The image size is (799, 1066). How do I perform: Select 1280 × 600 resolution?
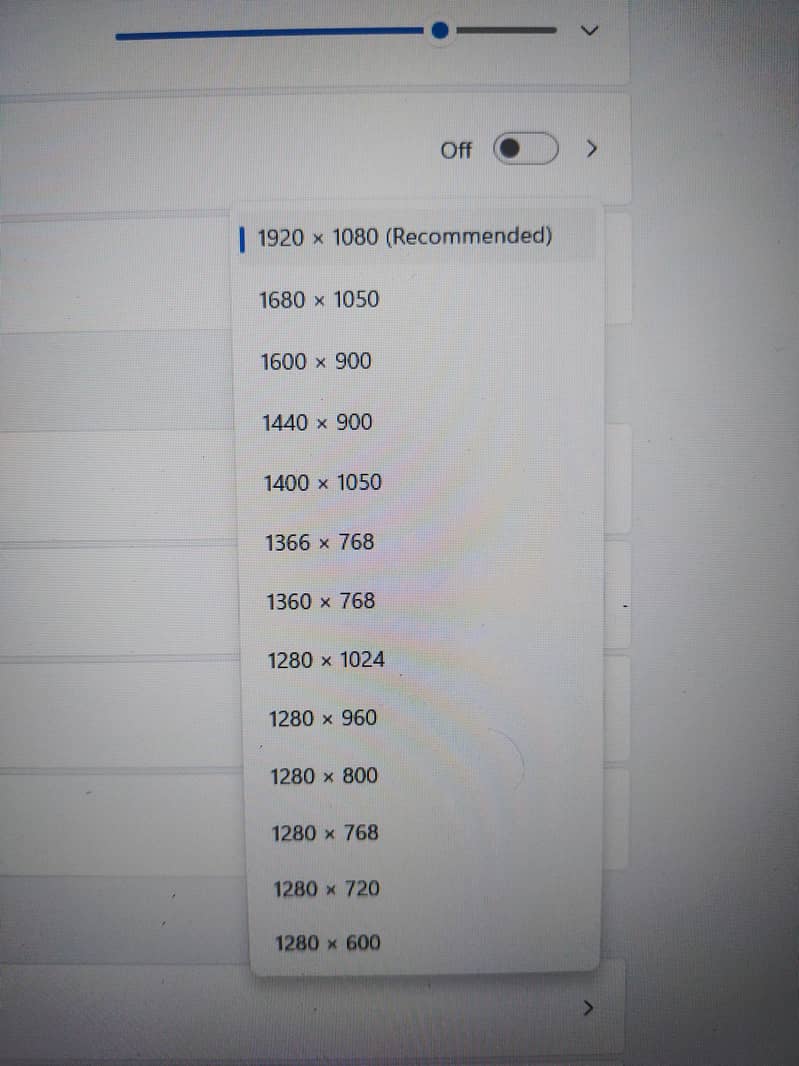[x=327, y=942]
